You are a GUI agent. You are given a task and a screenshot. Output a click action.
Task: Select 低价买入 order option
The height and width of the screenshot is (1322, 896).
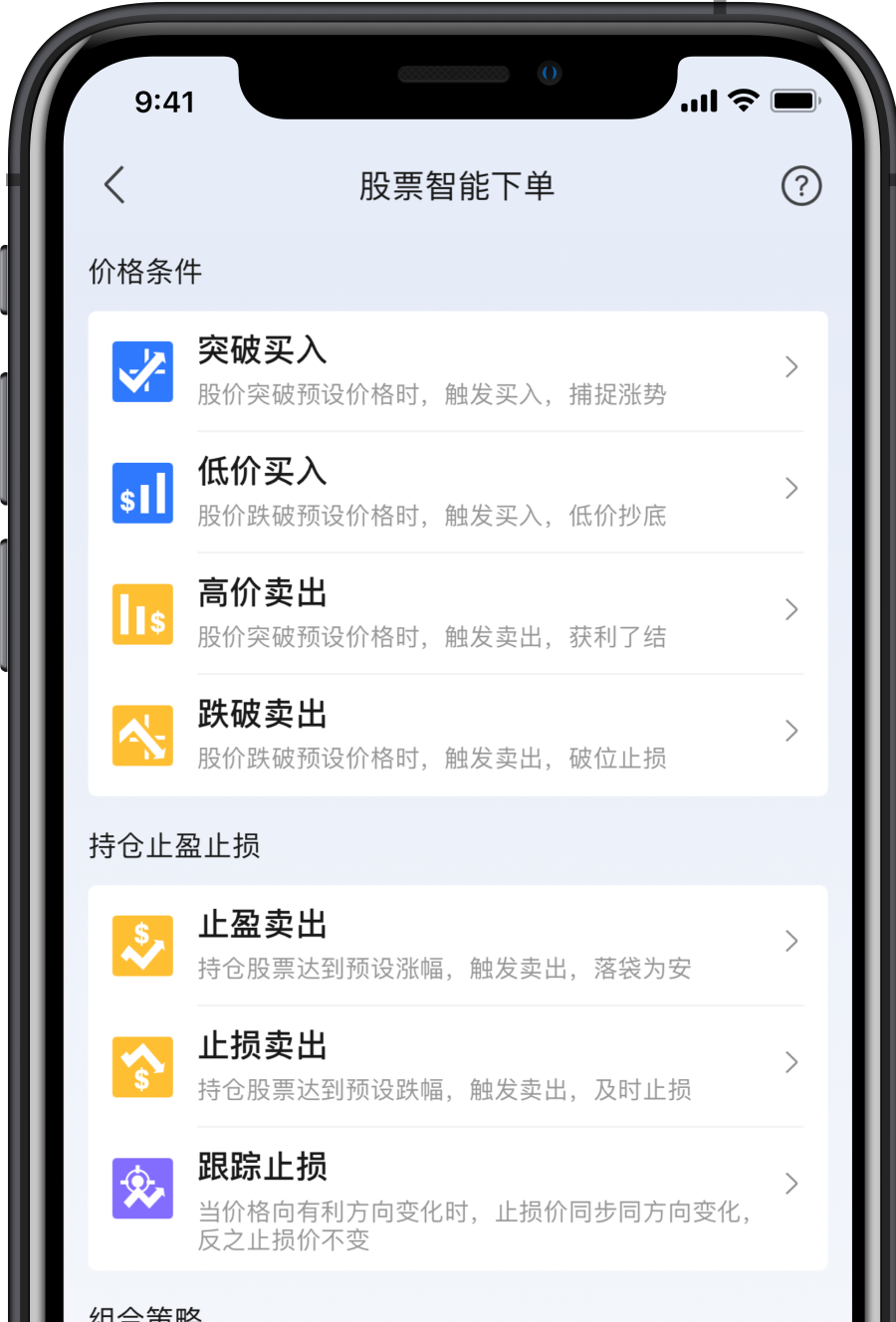click(x=457, y=492)
